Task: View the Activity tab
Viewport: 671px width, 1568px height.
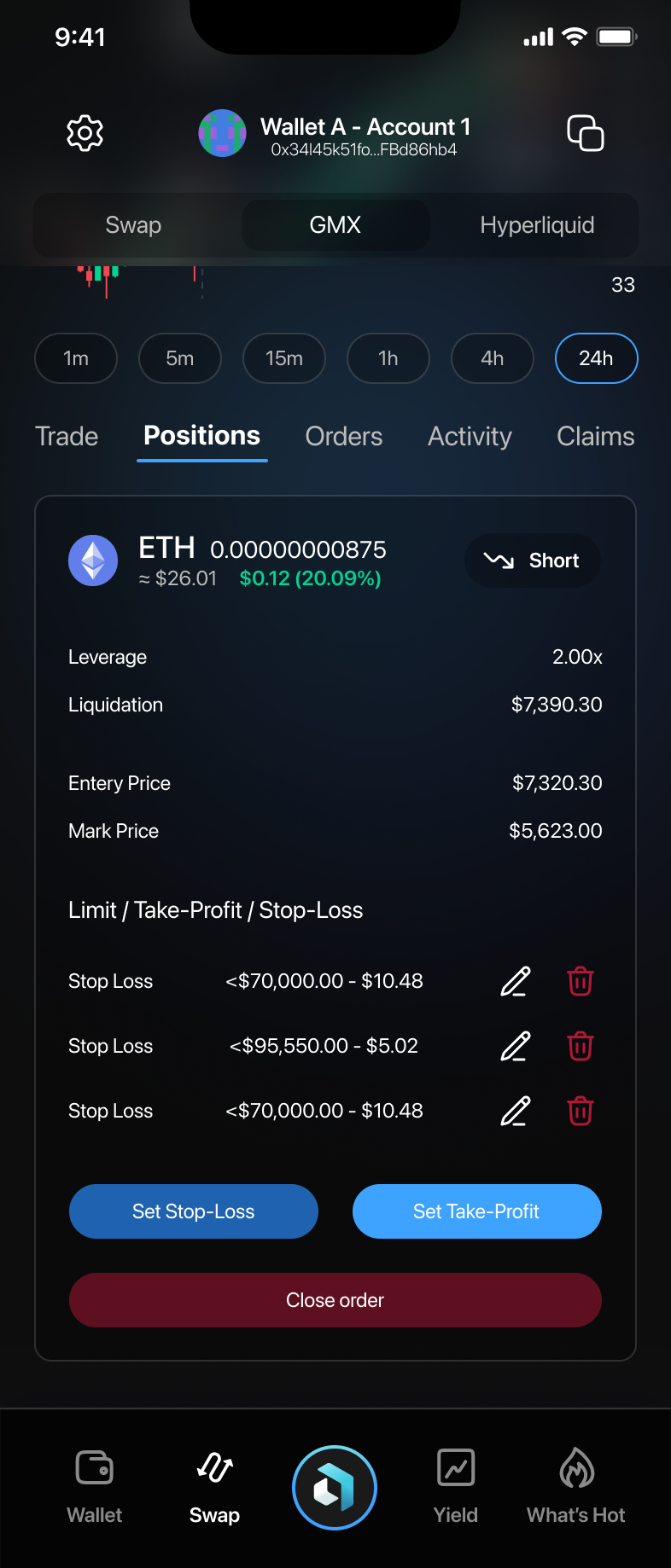Action: (470, 437)
